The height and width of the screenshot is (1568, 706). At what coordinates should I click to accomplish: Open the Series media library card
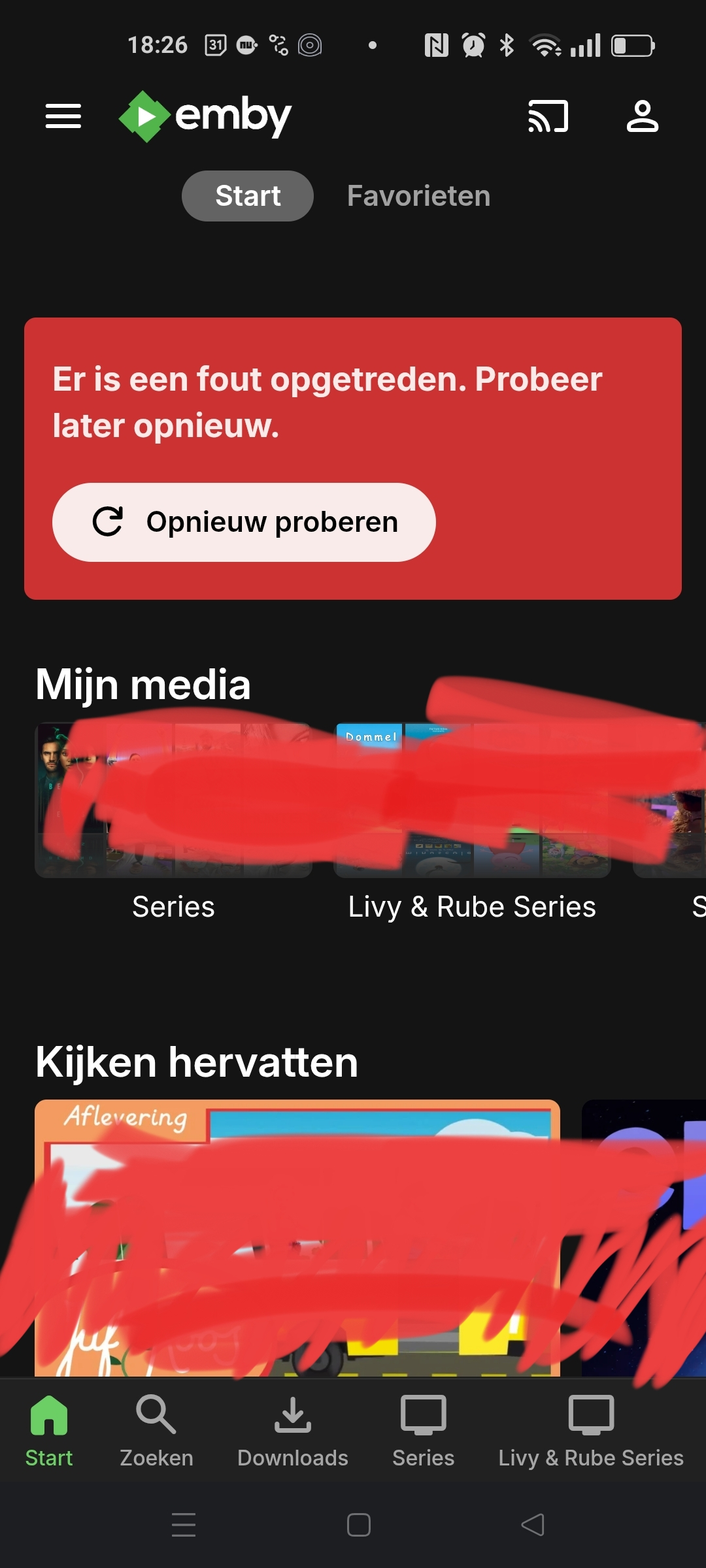(173, 800)
